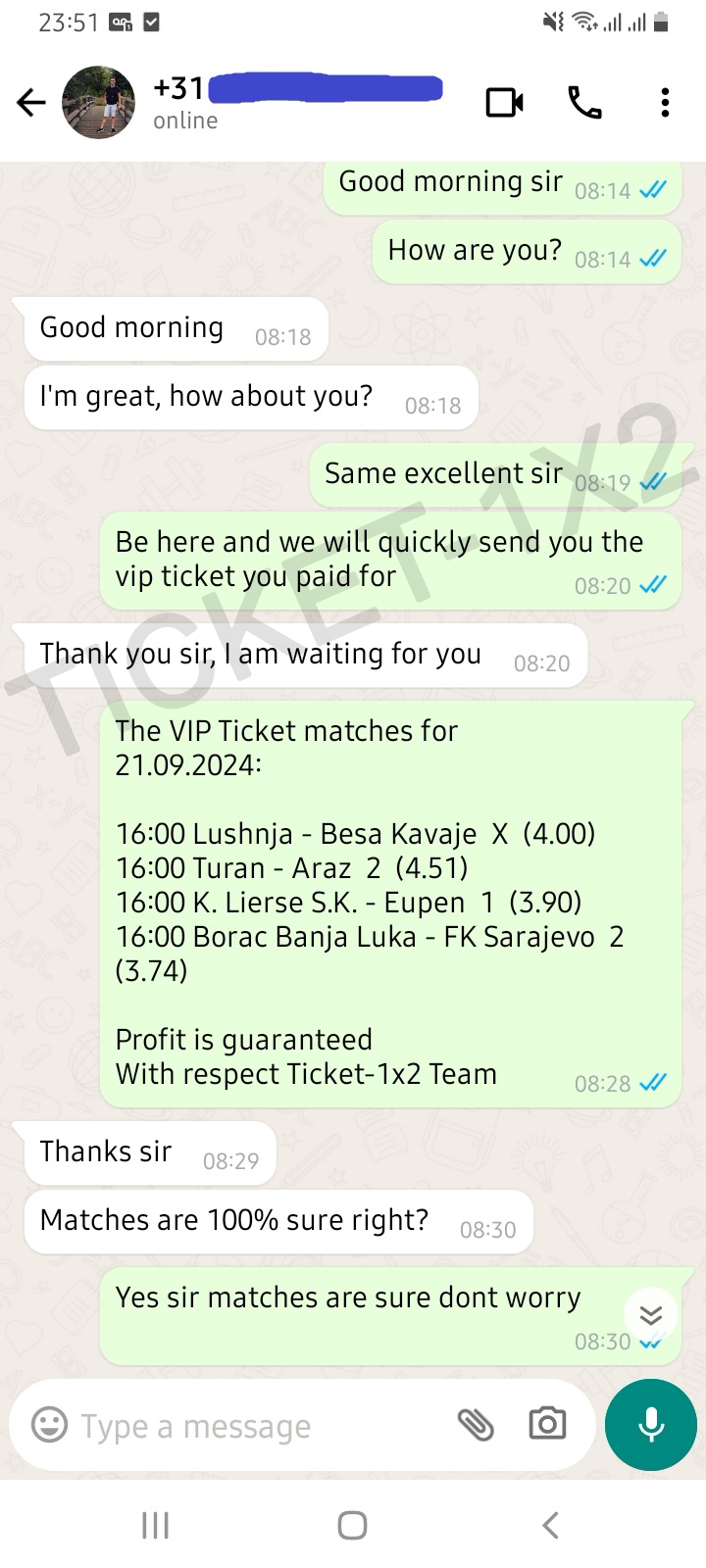Open the camera from the message bar
This screenshot has width=706, height=1568.
[x=547, y=1424]
